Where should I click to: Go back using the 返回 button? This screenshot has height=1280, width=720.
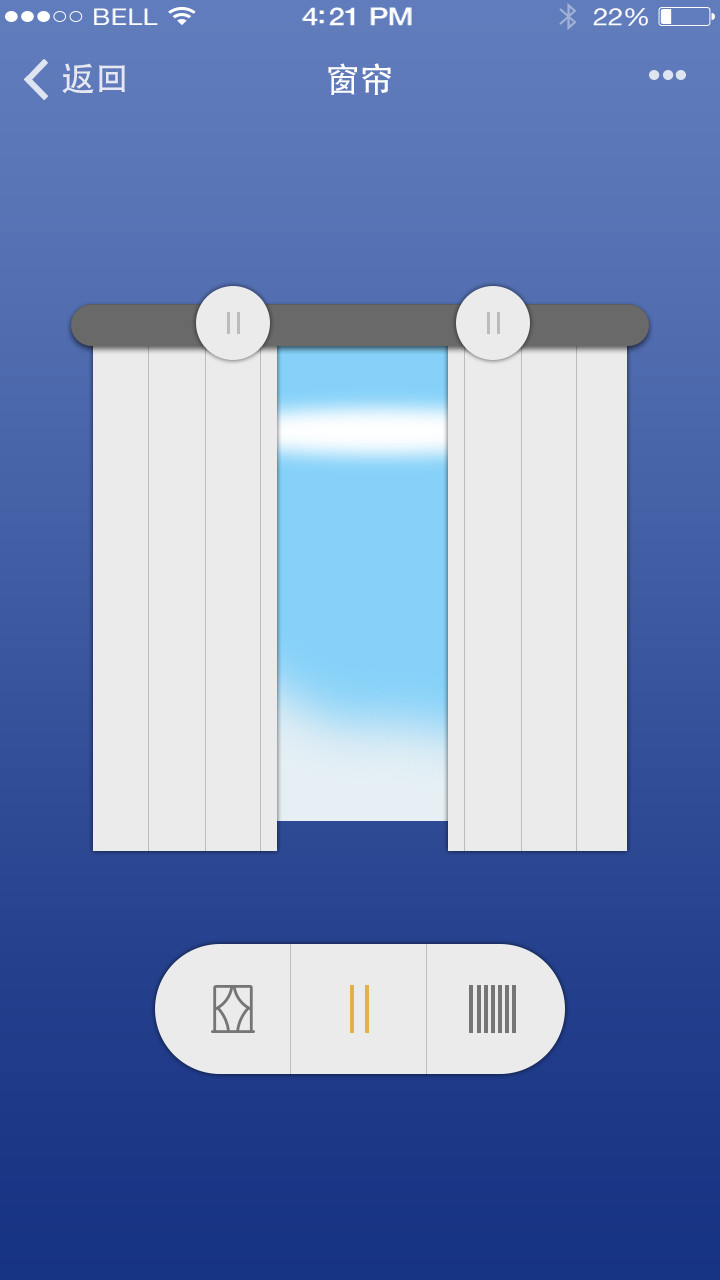[x=76, y=79]
